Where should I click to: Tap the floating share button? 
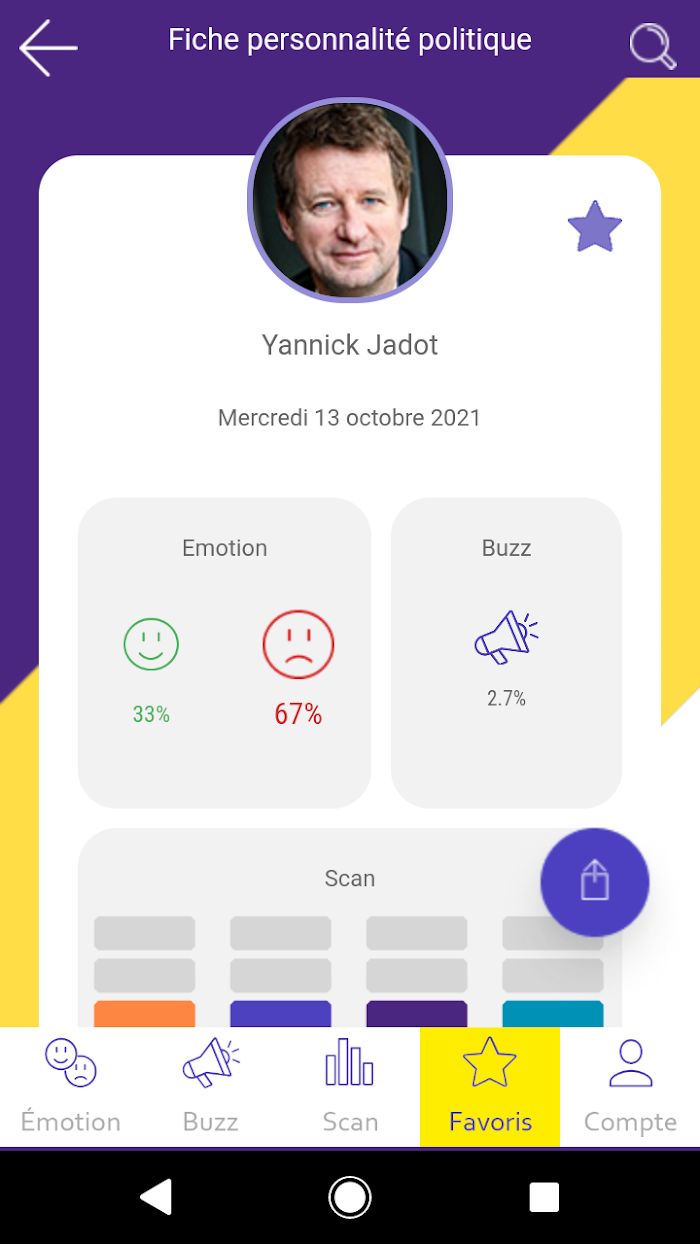pyautogui.click(x=595, y=882)
